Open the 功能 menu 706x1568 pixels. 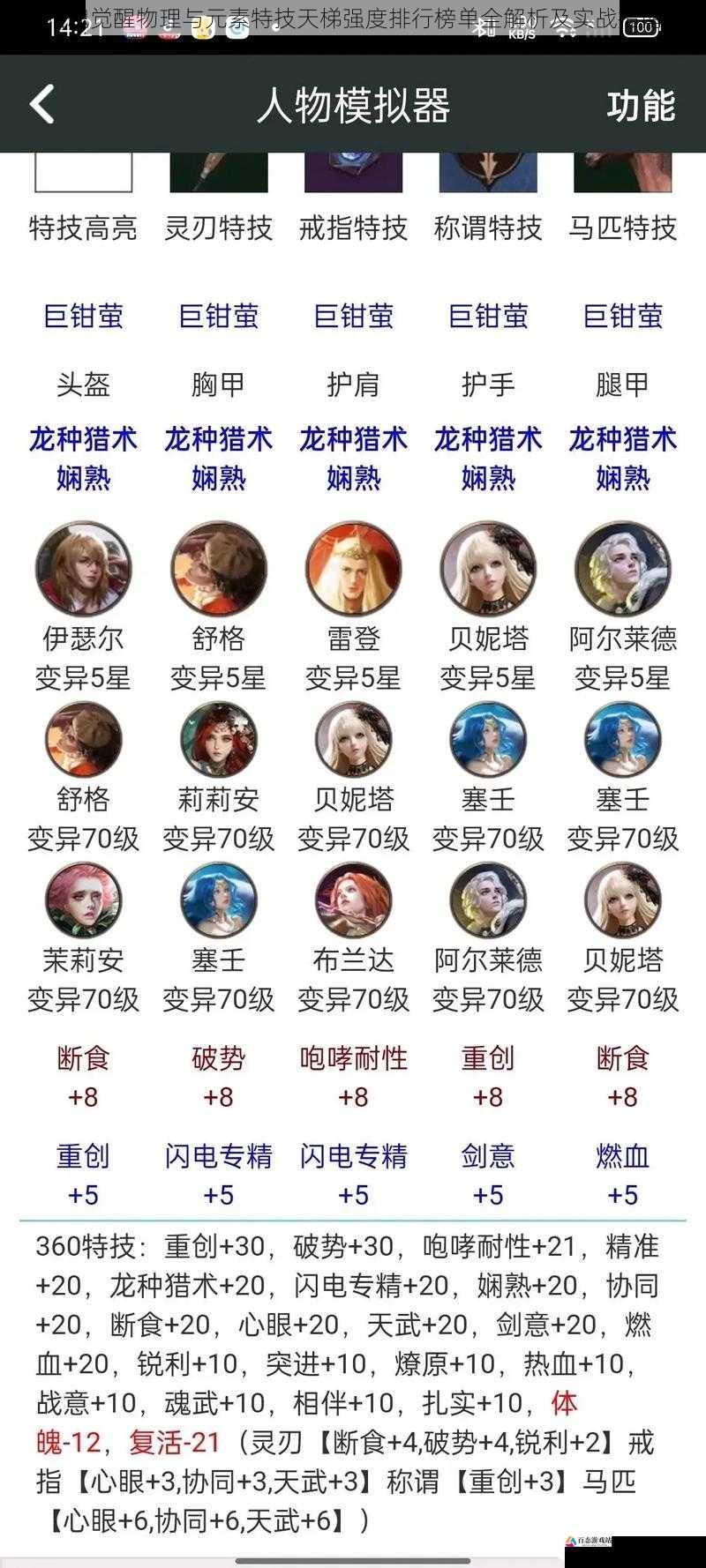pos(641,106)
